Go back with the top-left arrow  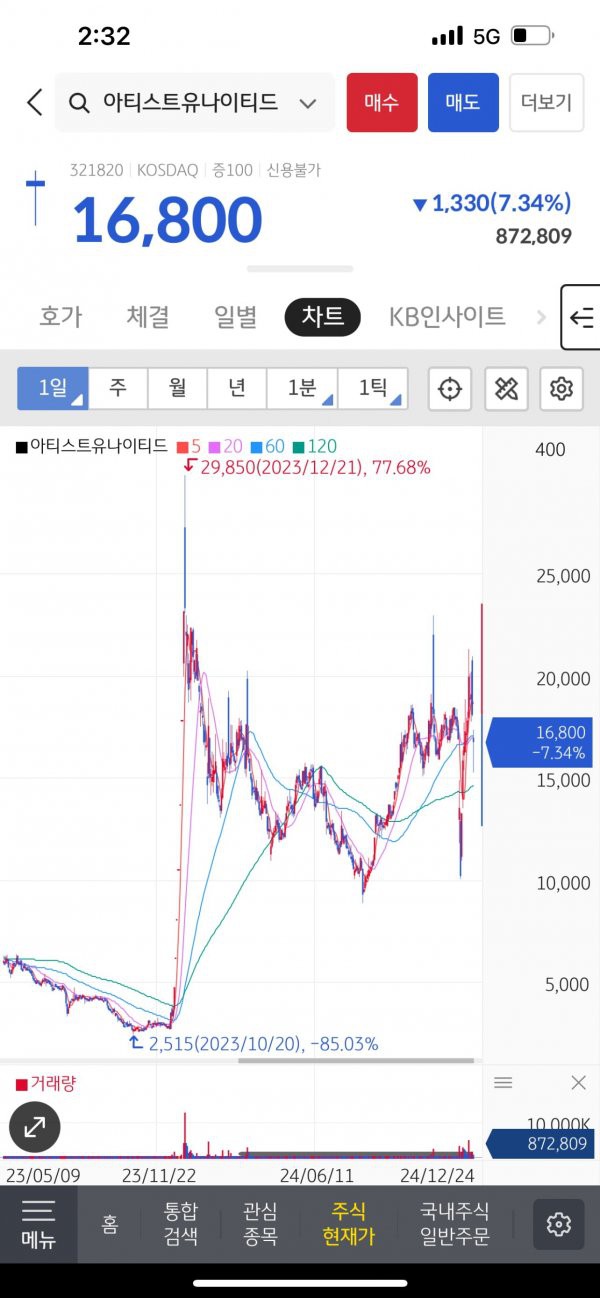[35, 102]
